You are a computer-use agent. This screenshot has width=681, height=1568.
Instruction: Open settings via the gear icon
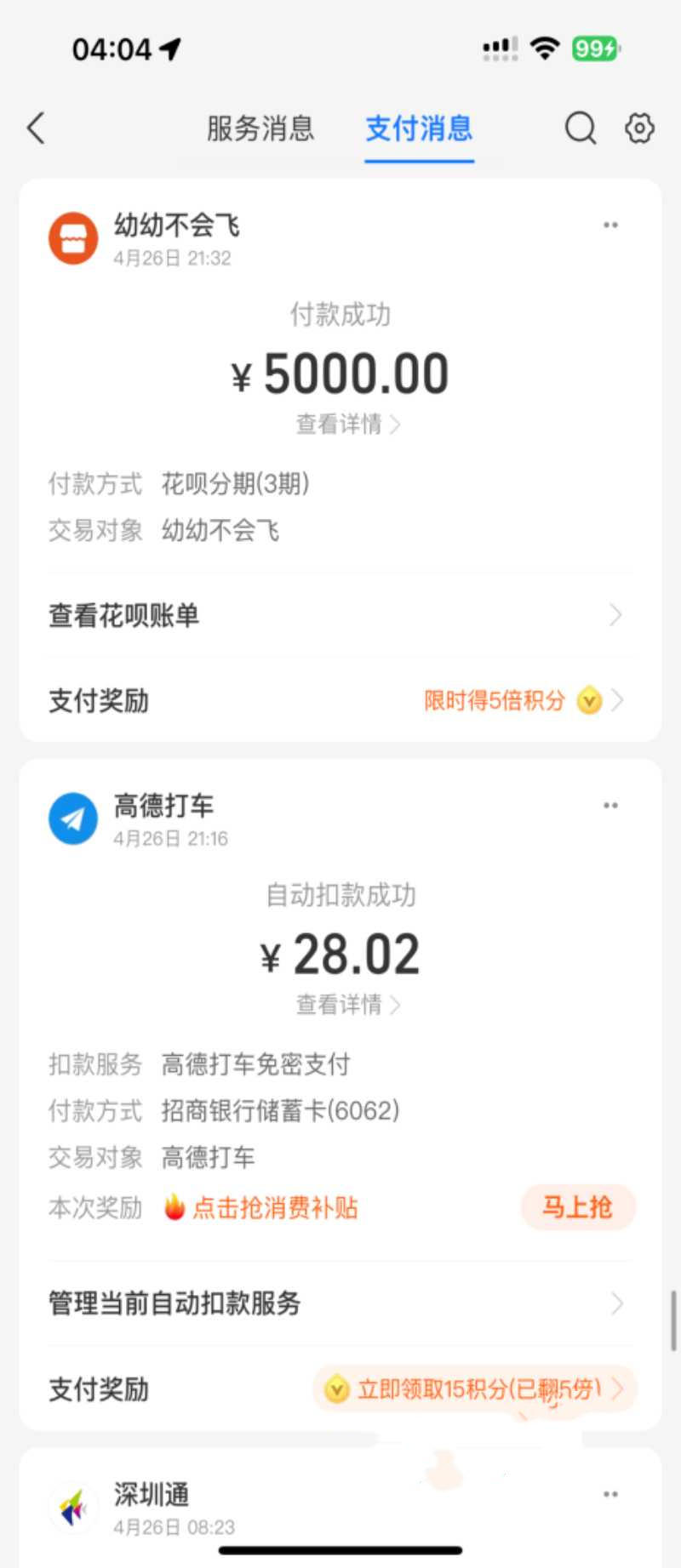(638, 128)
